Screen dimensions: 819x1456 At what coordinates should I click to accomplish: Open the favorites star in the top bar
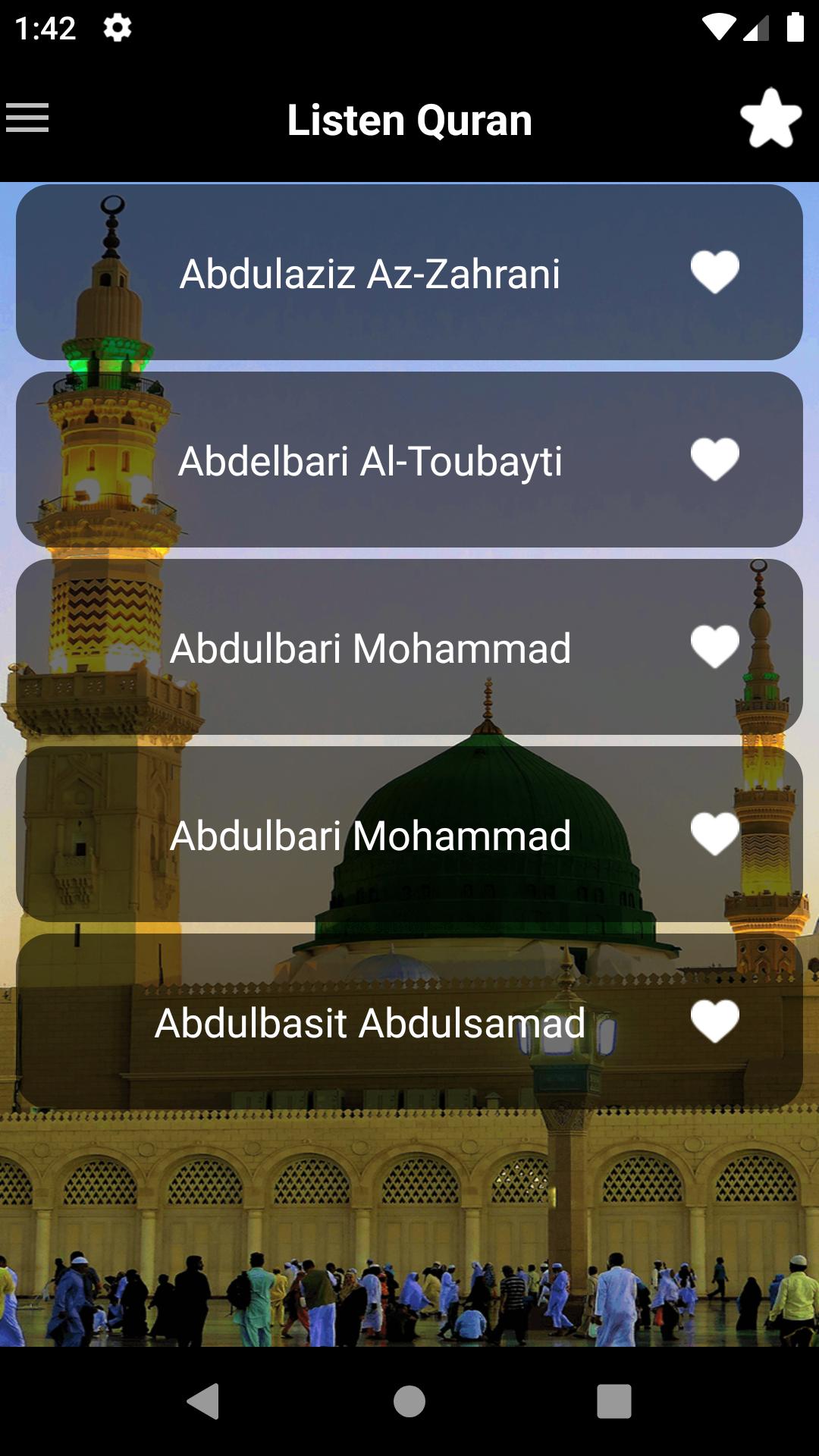point(770,118)
